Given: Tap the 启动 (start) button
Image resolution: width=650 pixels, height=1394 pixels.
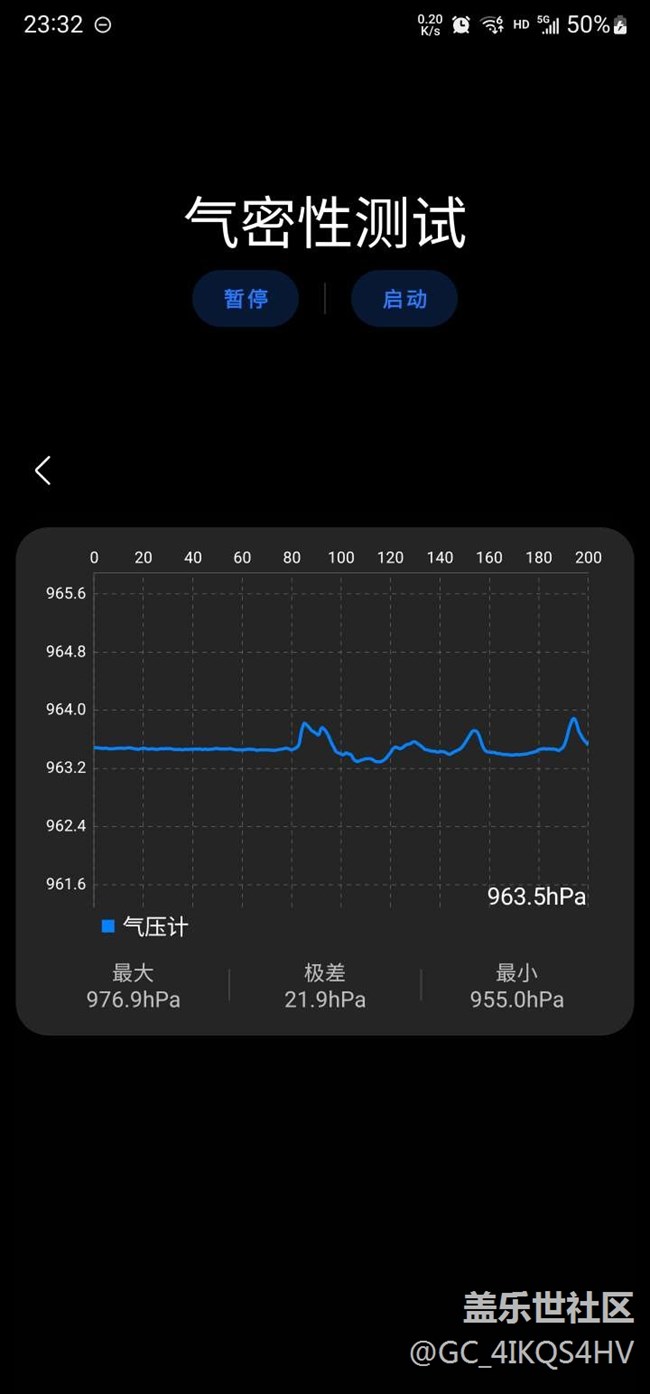Looking at the screenshot, I should 404,298.
